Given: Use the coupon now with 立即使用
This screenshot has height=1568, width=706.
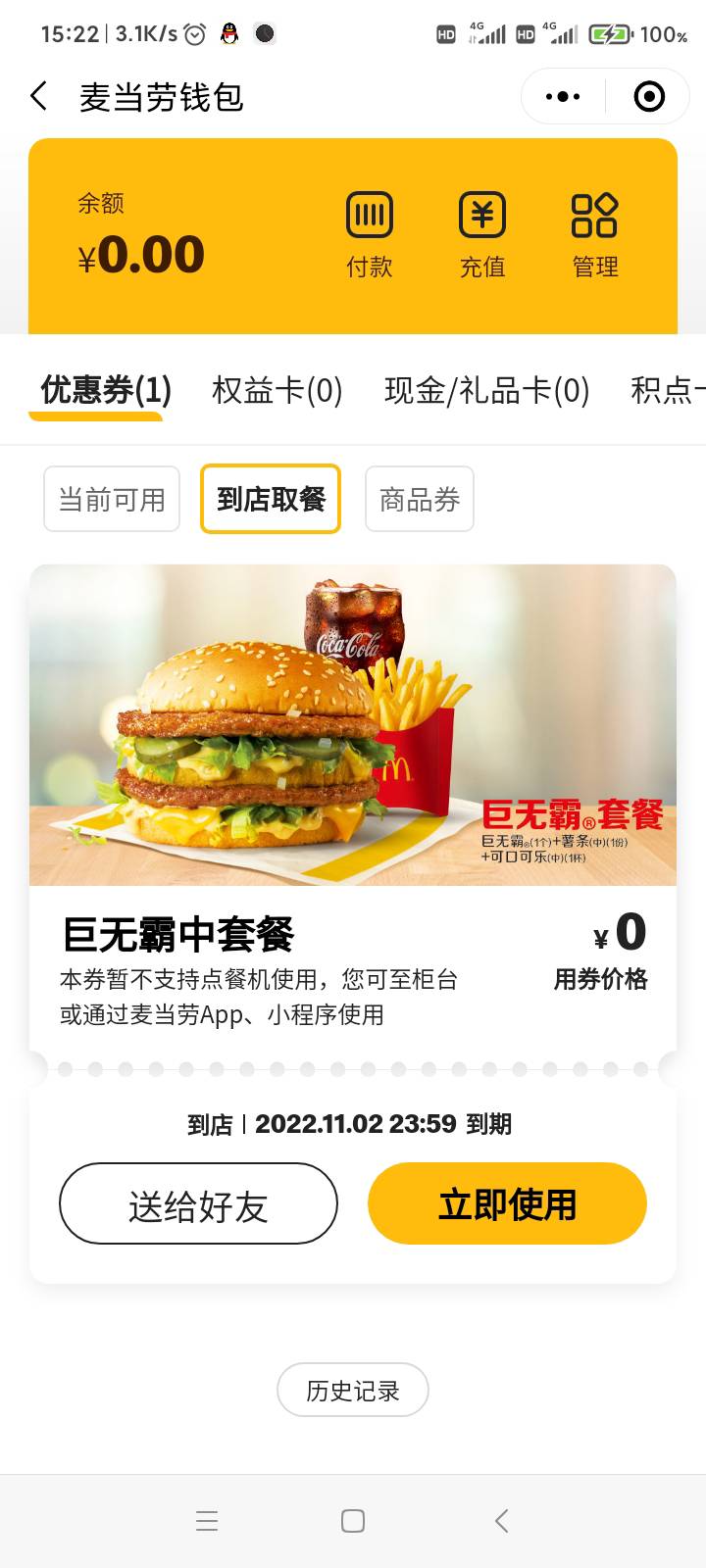Looking at the screenshot, I should [x=507, y=1204].
